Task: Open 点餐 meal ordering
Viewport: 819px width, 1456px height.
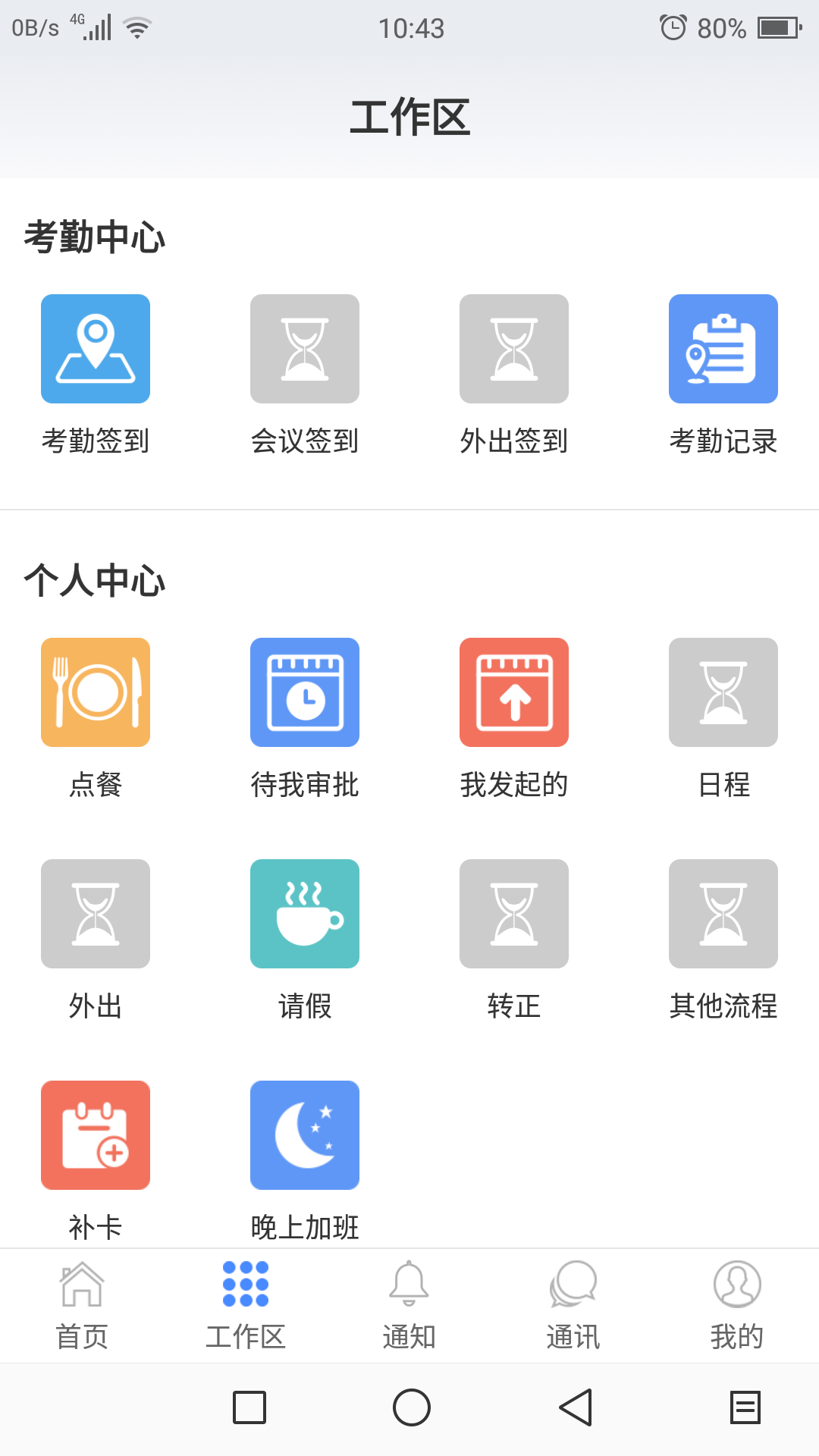Action: pyautogui.click(x=96, y=692)
